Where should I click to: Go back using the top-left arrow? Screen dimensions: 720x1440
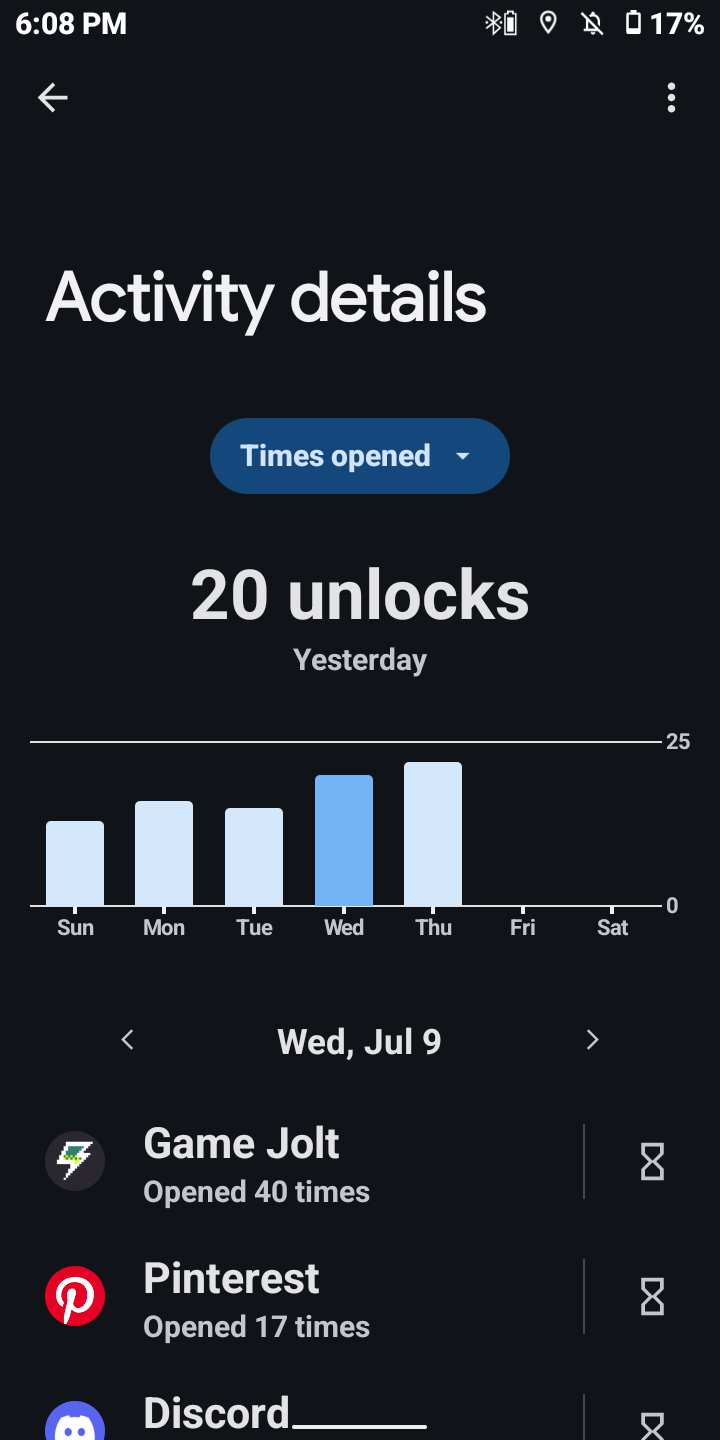point(53,97)
